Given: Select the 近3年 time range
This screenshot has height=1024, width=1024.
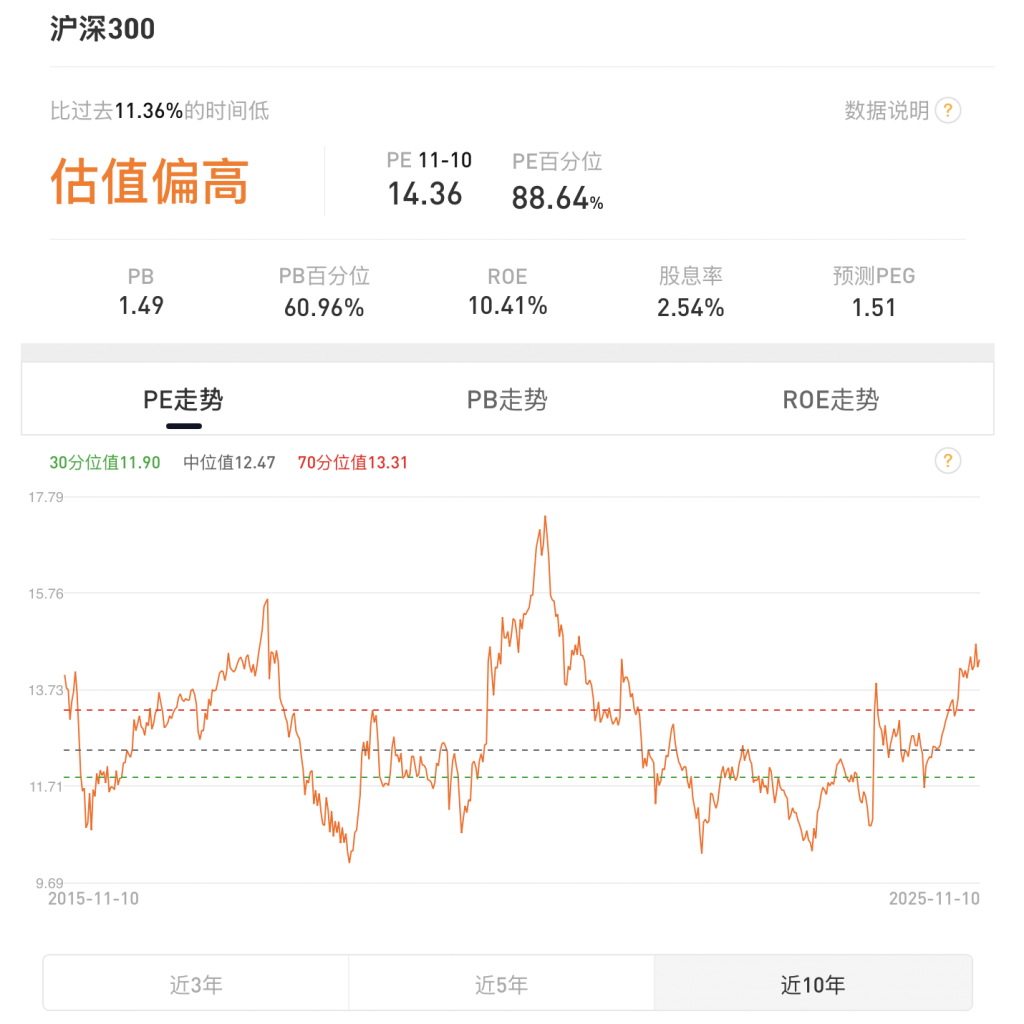Looking at the screenshot, I should tap(196, 984).
